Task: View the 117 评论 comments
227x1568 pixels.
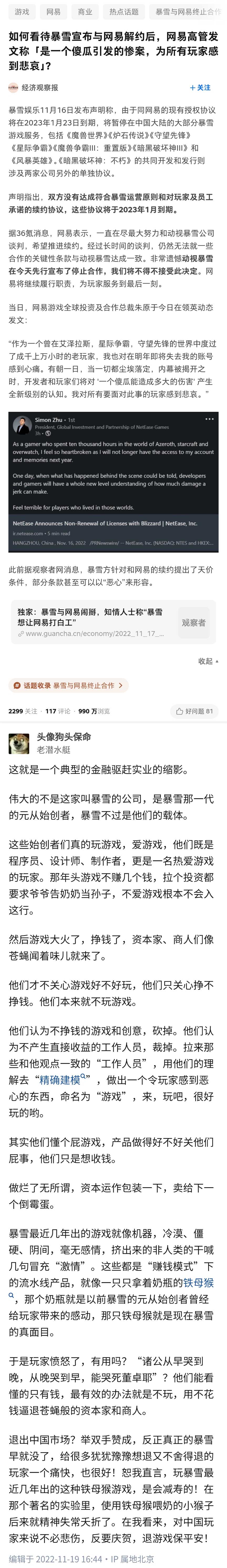Action: pyautogui.click(x=58, y=711)
